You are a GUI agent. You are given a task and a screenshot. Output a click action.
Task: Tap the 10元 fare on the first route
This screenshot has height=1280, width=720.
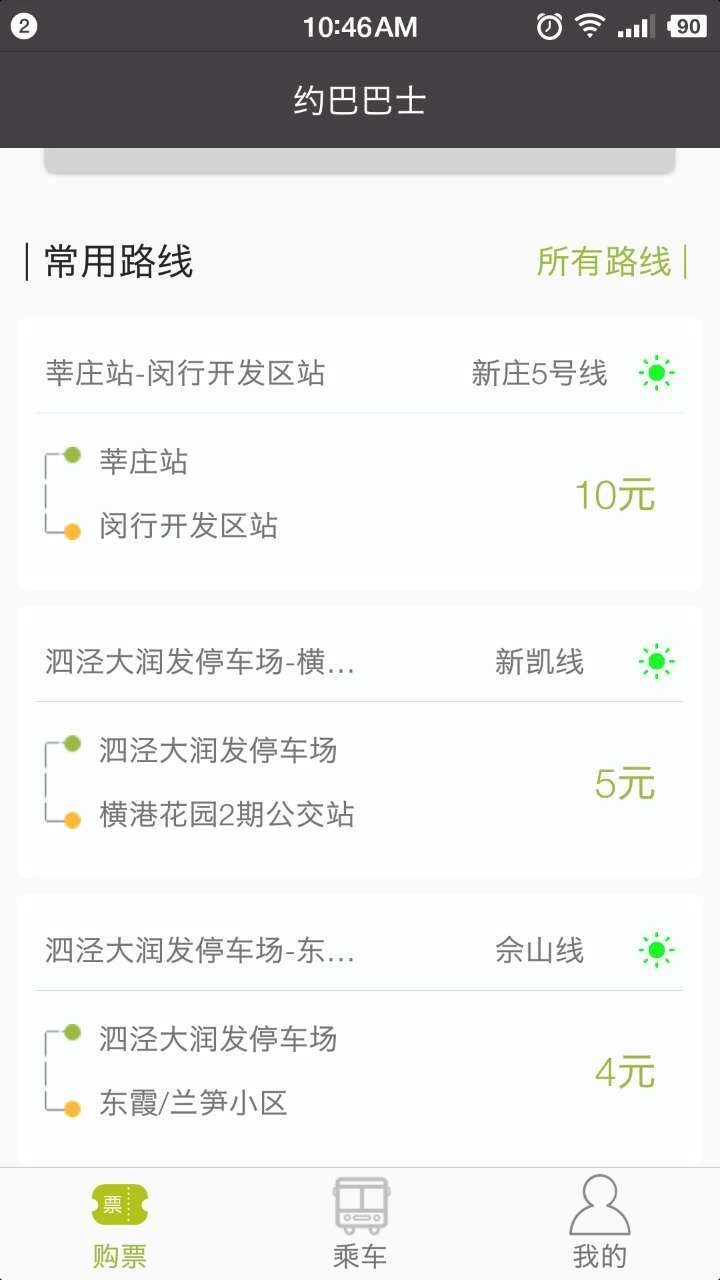(613, 493)
